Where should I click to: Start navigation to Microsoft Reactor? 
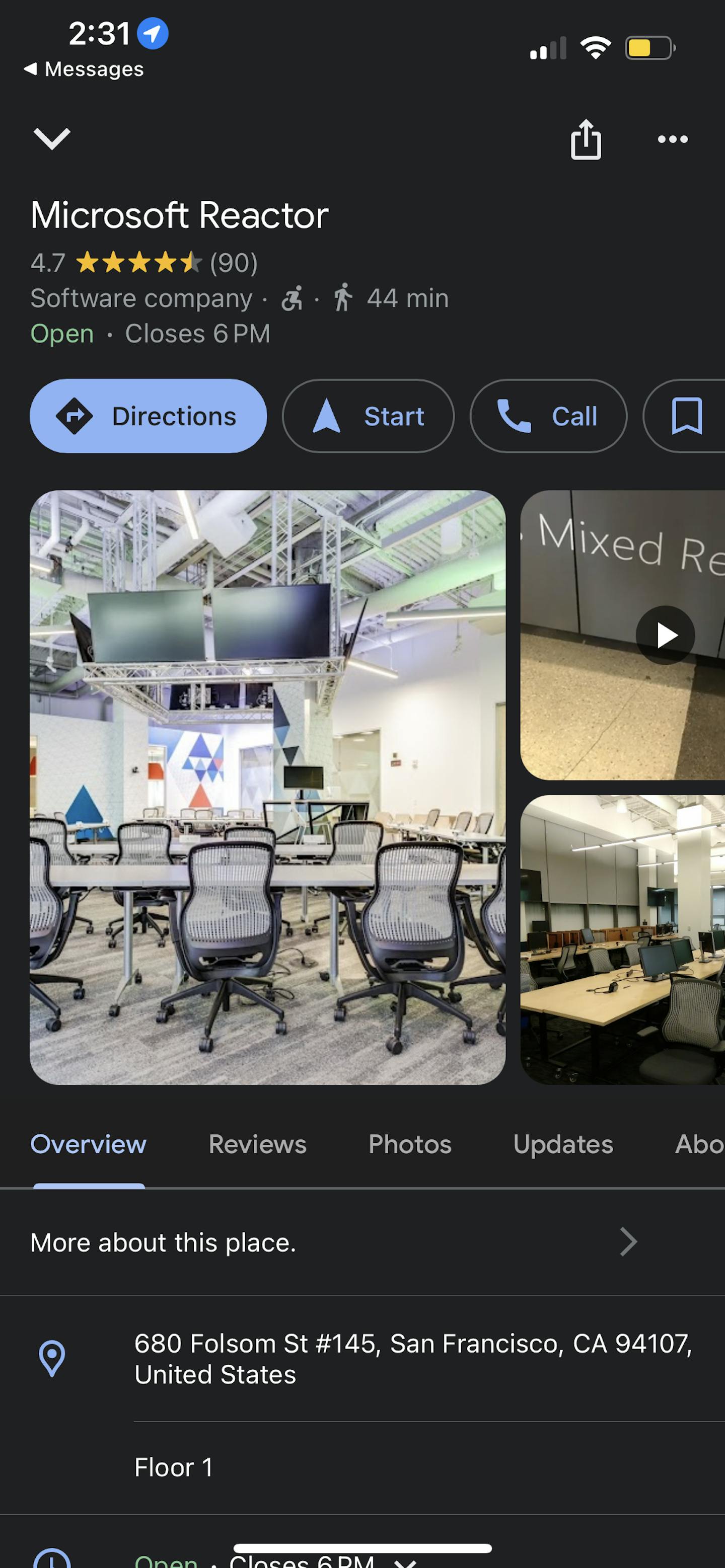tap(368, 416)
